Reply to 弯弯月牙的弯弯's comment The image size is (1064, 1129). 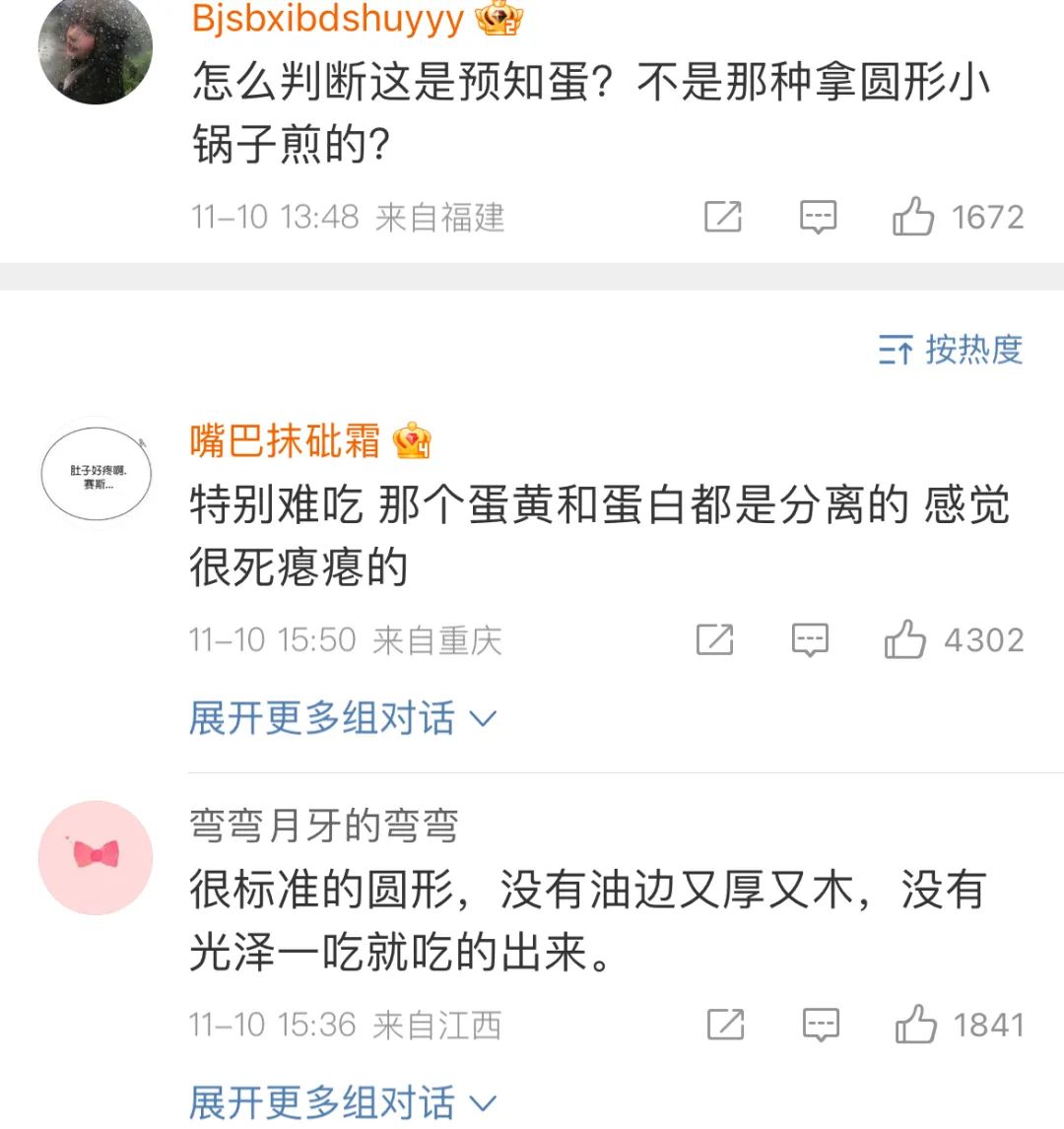coord(821,1025)
